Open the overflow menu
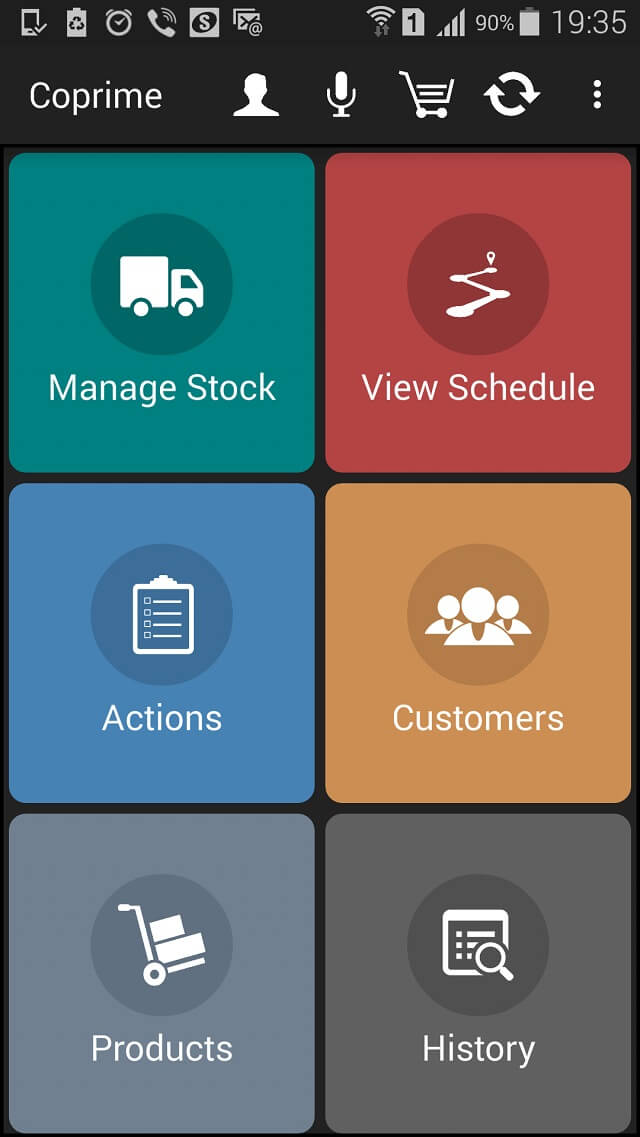The image size is (640, 1137). coord(597,95)
